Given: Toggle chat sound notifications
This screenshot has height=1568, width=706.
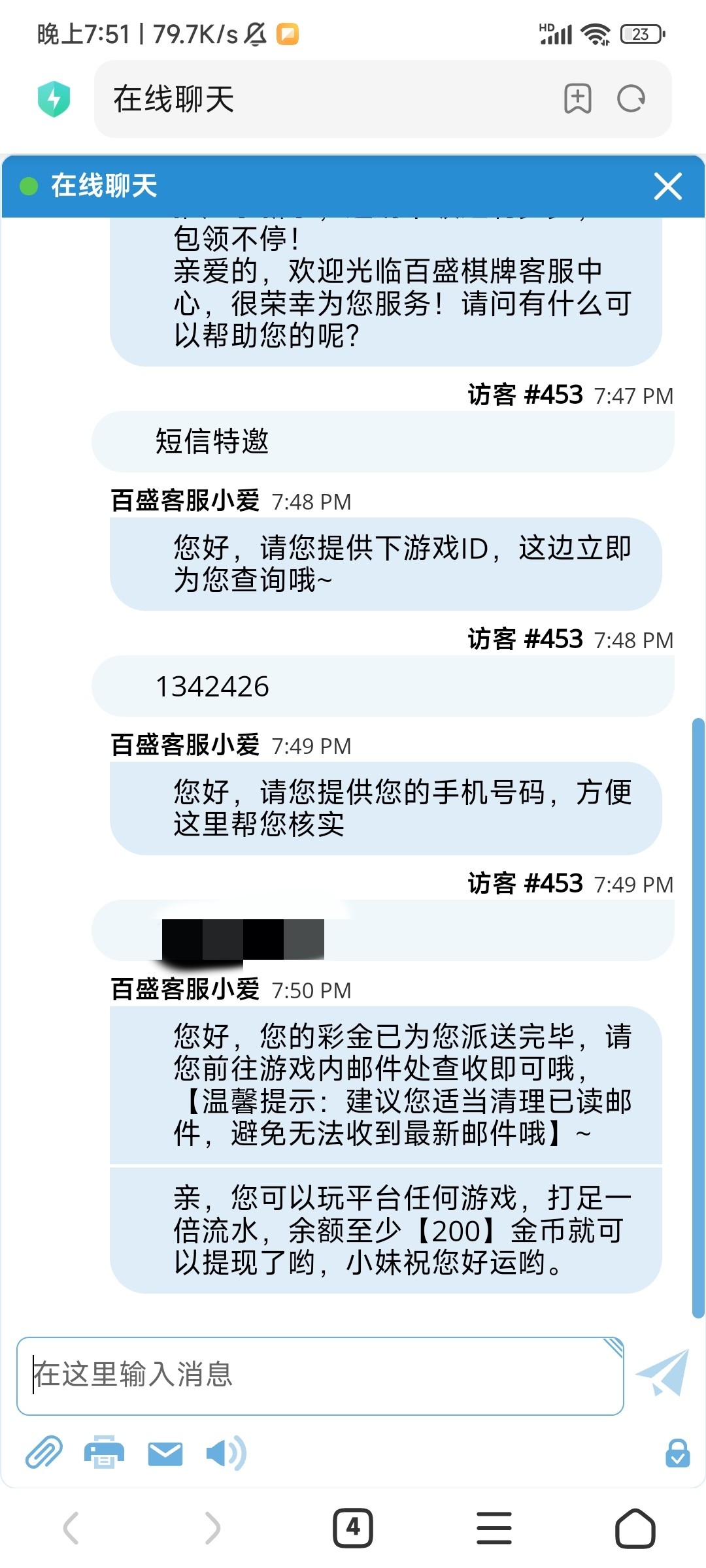Looking at the screenshot, I should [x=226, y=1454].
